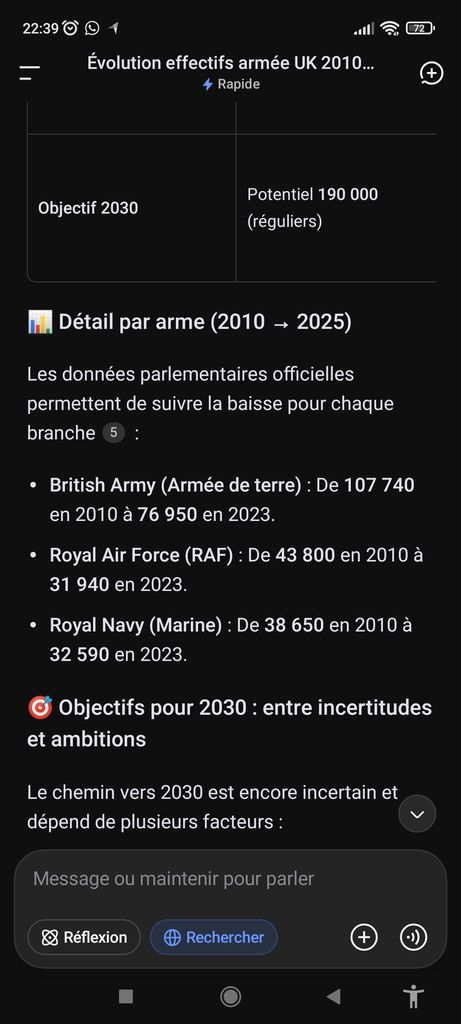Image resolution: width=461 pixels, height=1024 pixels.
Task: Focus the message input field
Action: tap(230, 878)
